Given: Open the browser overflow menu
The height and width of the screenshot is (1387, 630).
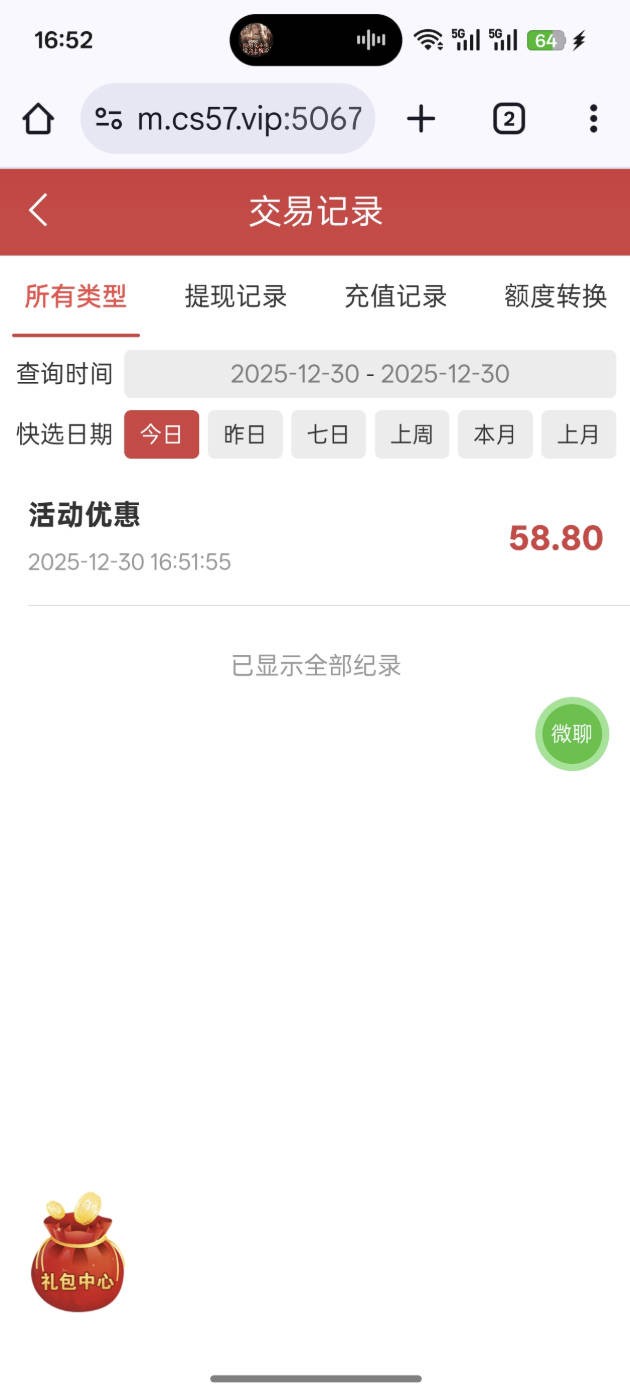Looking at the screenshot, I should (593, 119).
